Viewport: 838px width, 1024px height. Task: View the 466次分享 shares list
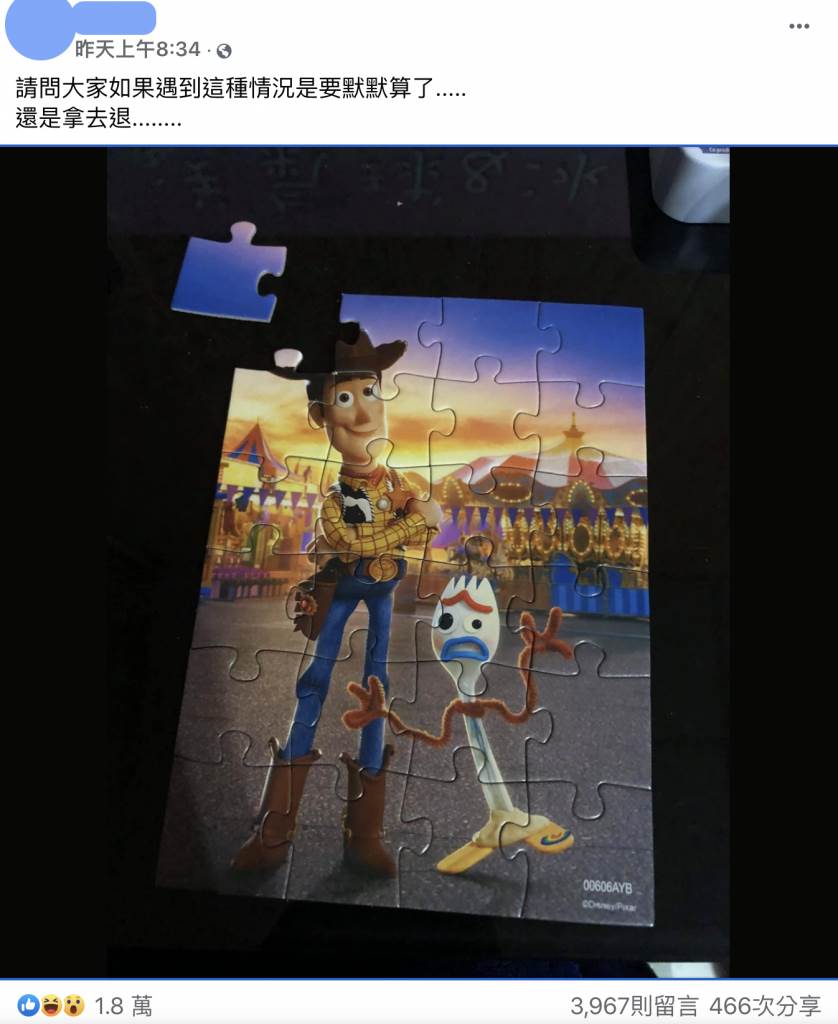click(x=765, y=1005)
